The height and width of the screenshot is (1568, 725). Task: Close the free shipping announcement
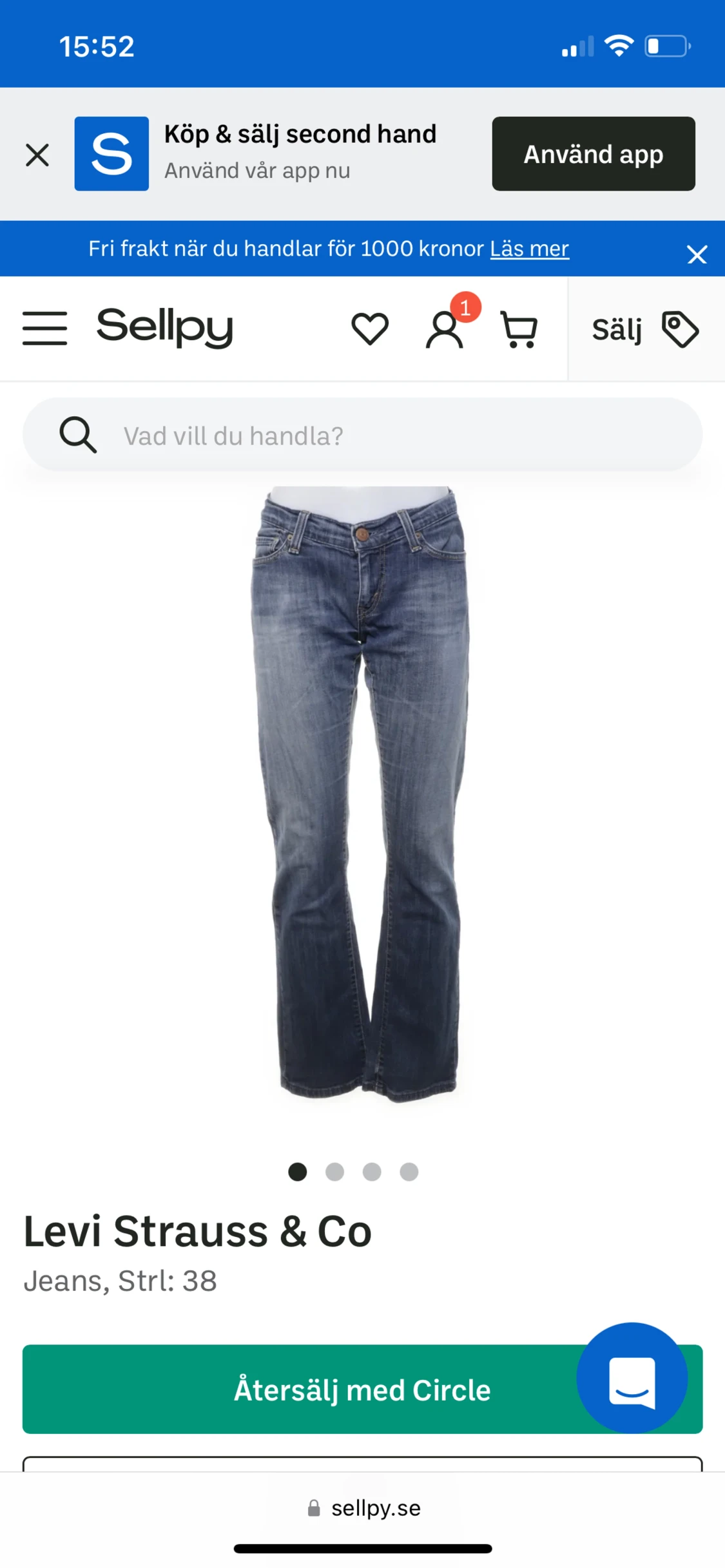coord(697,254)
